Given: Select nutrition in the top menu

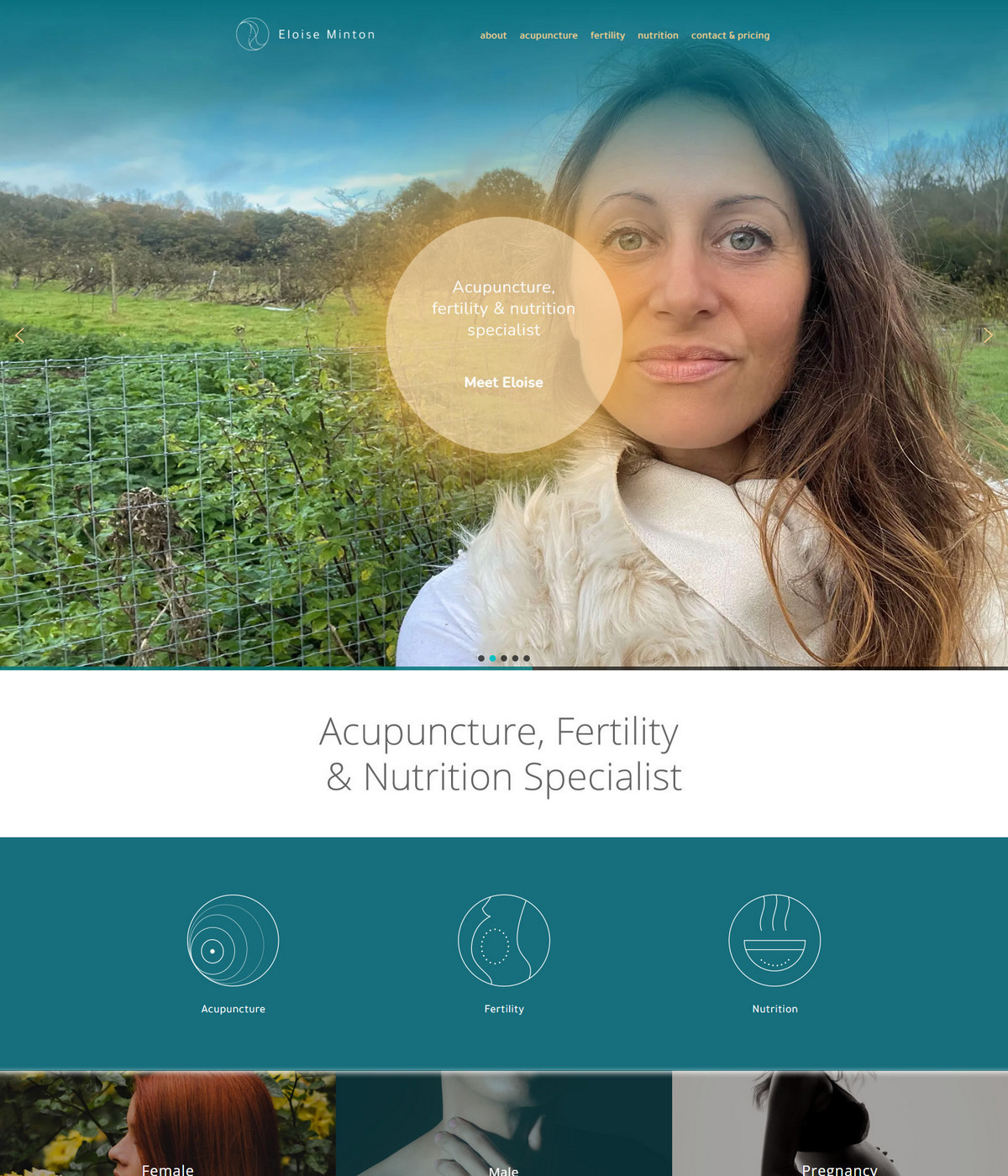Looking at the screenshot, I should click(x=658, y=35).
